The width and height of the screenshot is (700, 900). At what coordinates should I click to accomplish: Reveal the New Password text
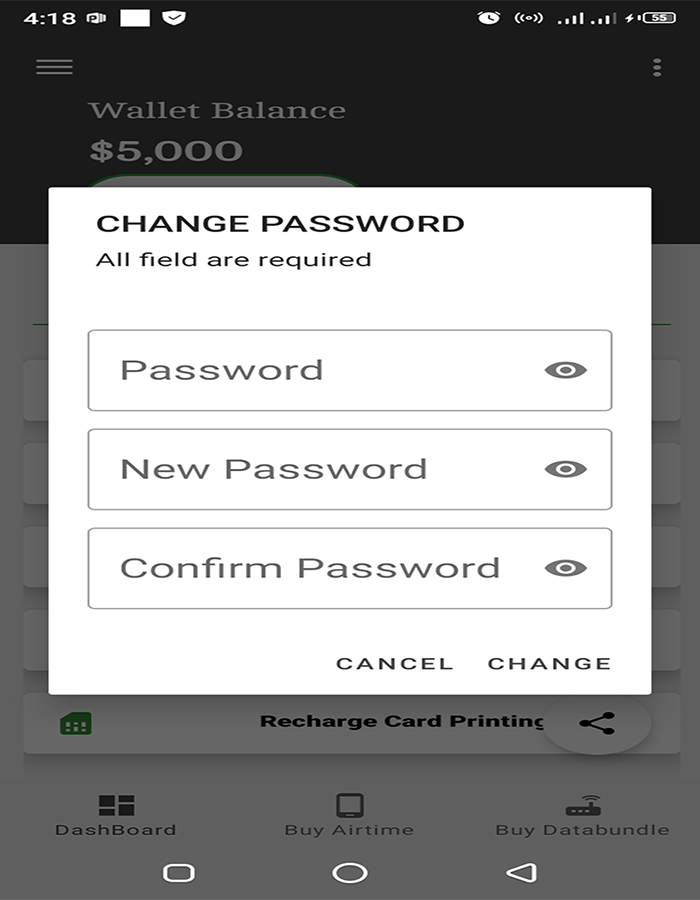click(565, 469)
